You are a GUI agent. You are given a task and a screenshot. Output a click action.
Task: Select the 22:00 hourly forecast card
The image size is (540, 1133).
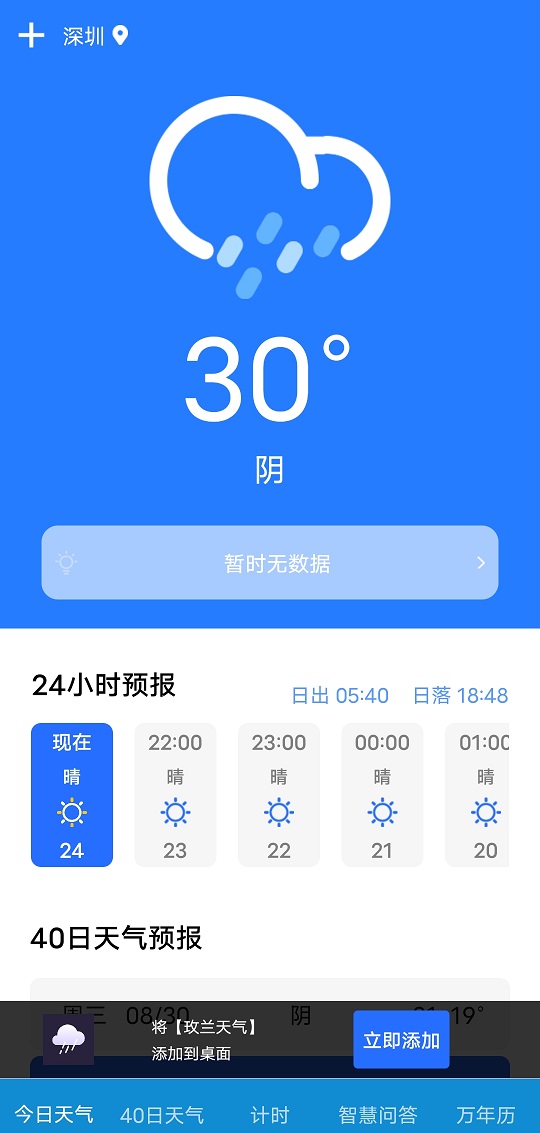(x=175, y=795)
